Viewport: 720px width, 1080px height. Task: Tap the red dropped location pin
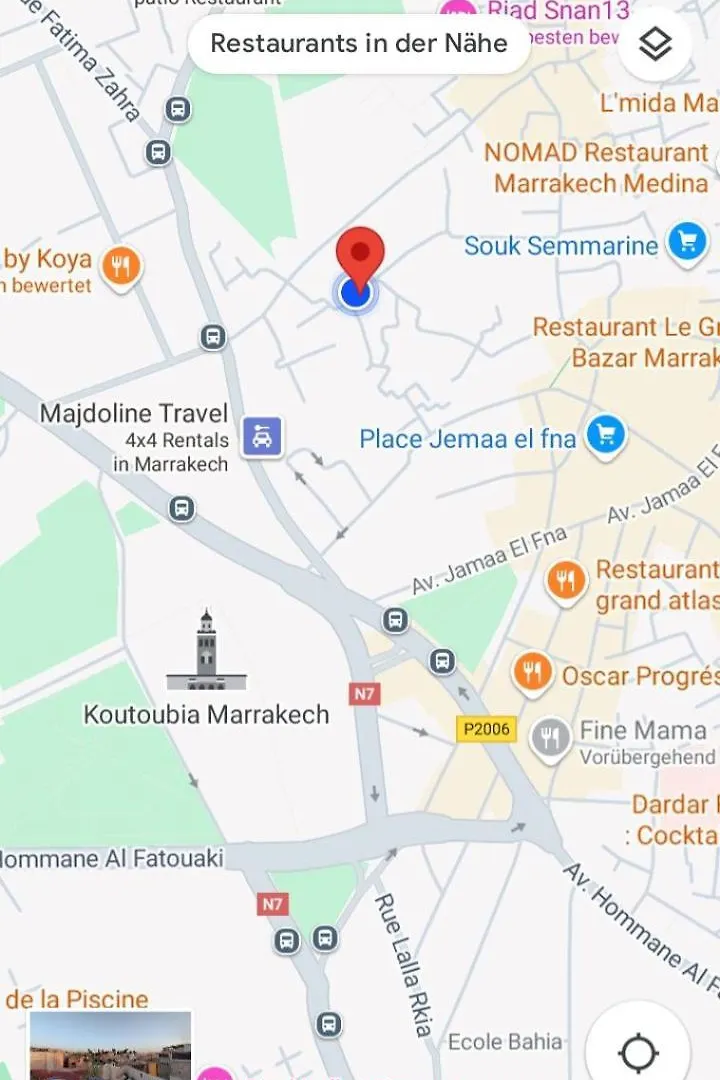coord(360,255)
